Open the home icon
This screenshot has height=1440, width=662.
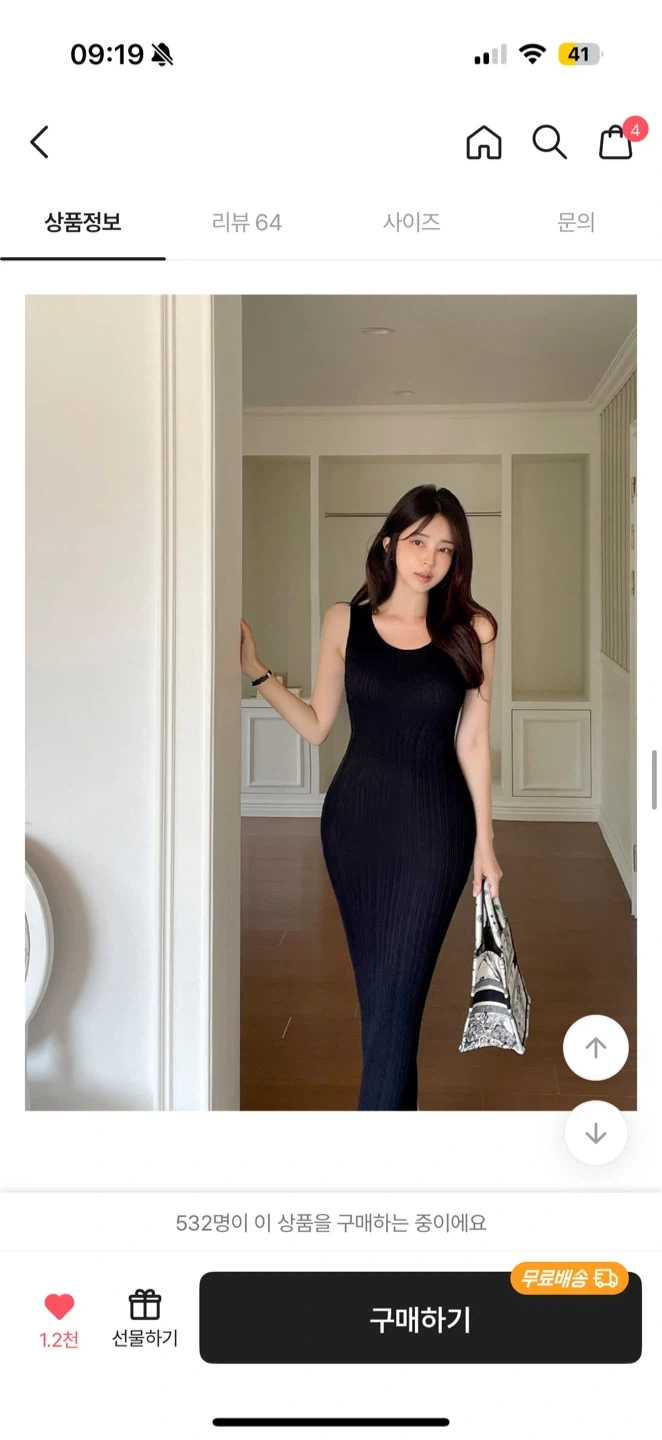(x=484, y=142)
